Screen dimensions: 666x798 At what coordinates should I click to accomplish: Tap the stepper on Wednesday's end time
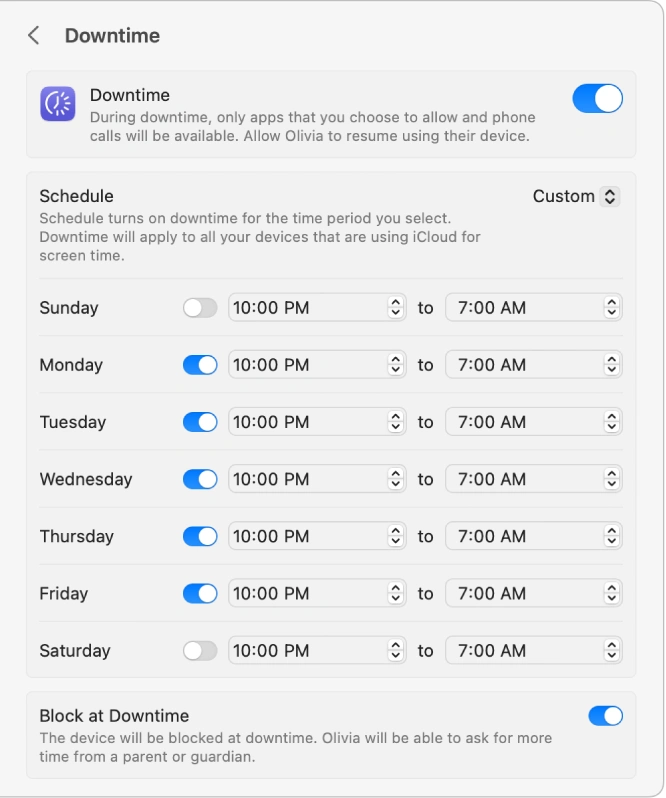point(612,479)
